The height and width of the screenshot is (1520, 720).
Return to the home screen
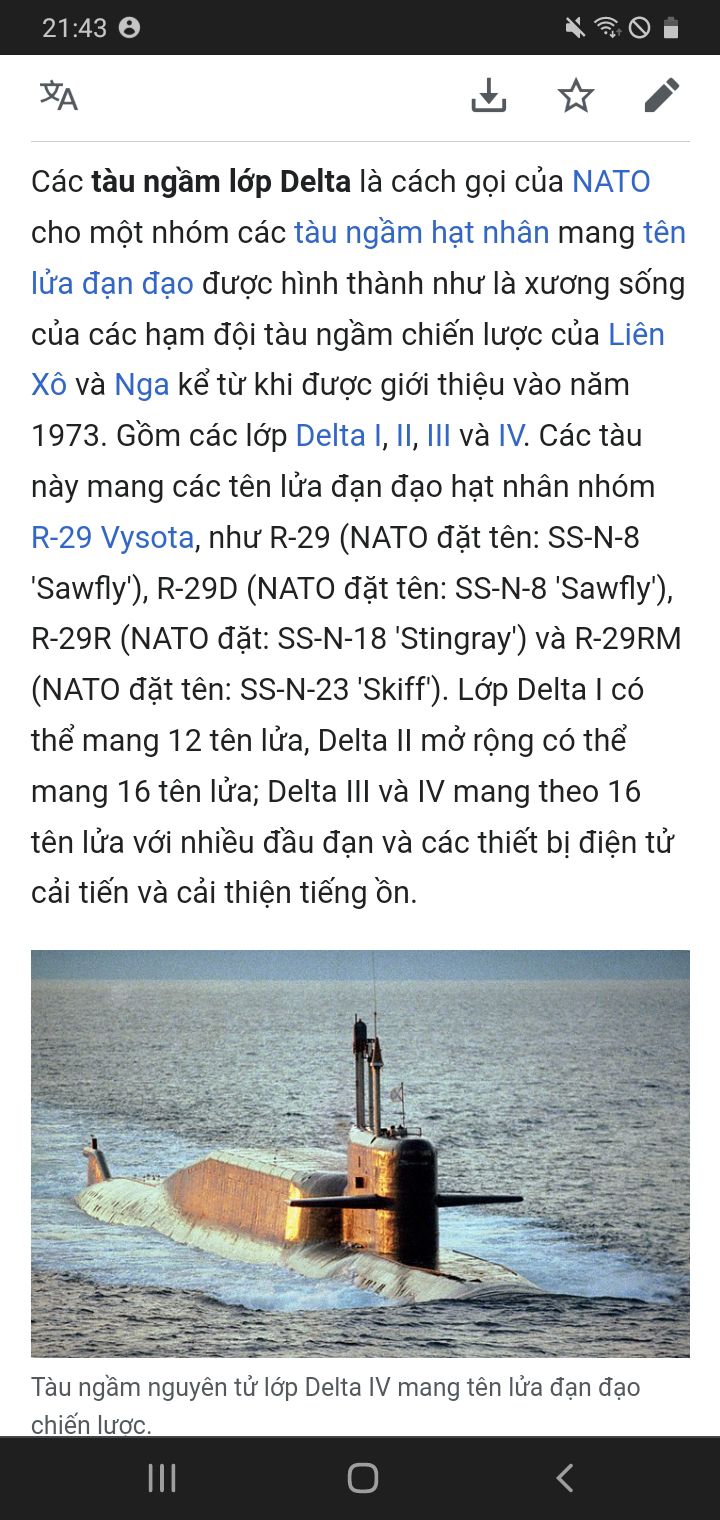[x=362, y=1477]
